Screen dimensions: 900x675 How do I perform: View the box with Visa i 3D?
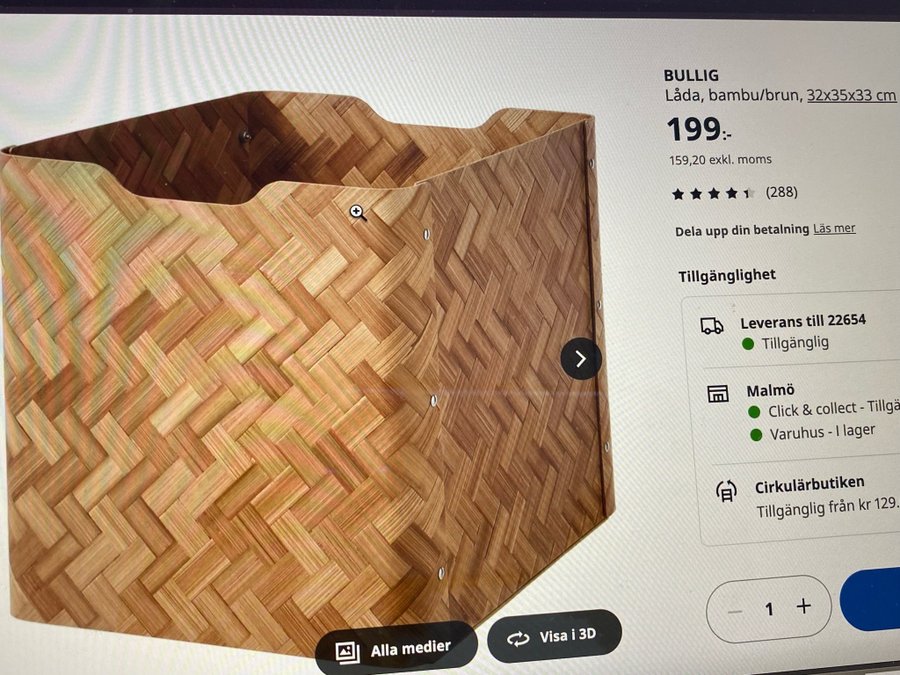[555, 636]
